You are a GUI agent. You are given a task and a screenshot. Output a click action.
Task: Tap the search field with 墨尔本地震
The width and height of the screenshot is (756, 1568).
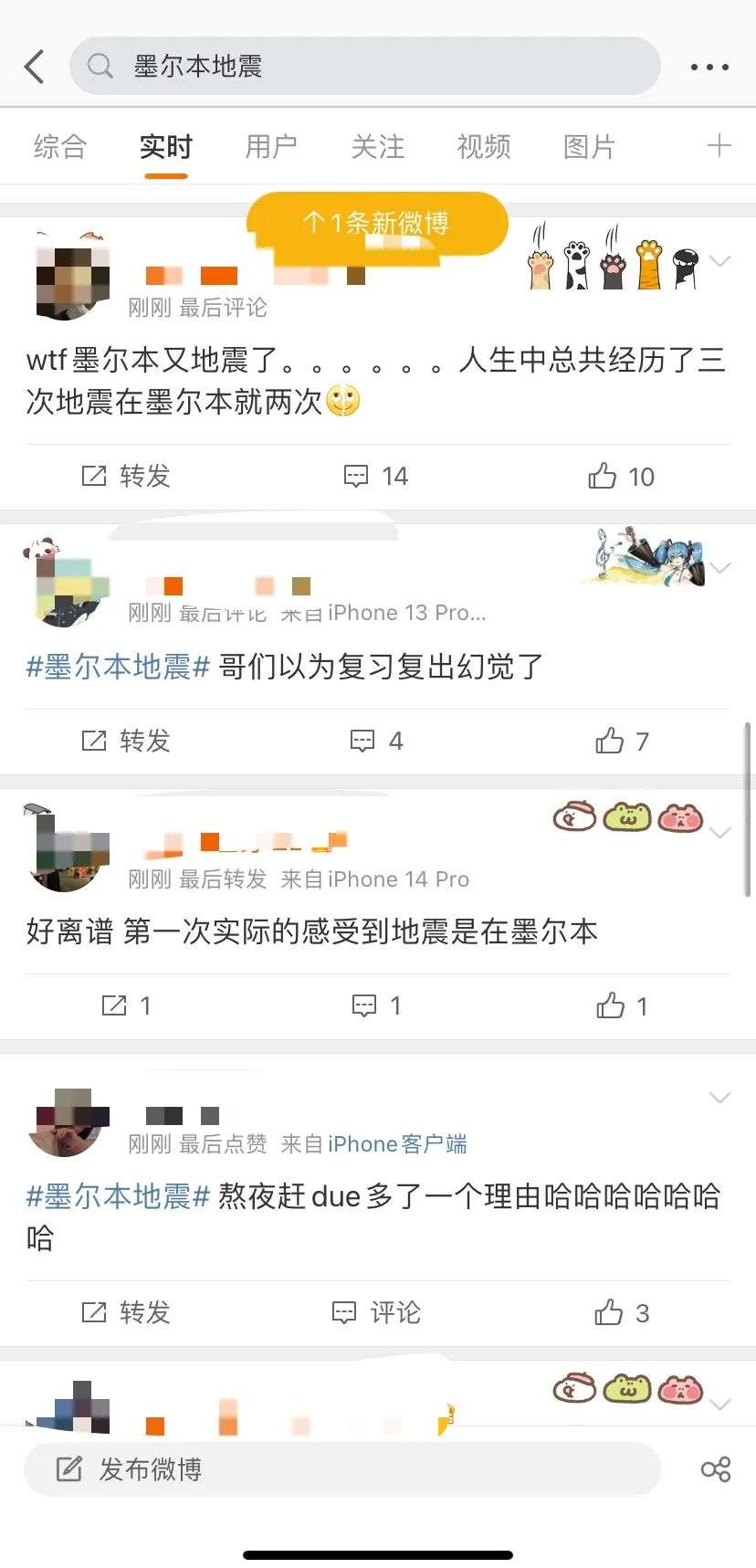[x=365, y=67]
